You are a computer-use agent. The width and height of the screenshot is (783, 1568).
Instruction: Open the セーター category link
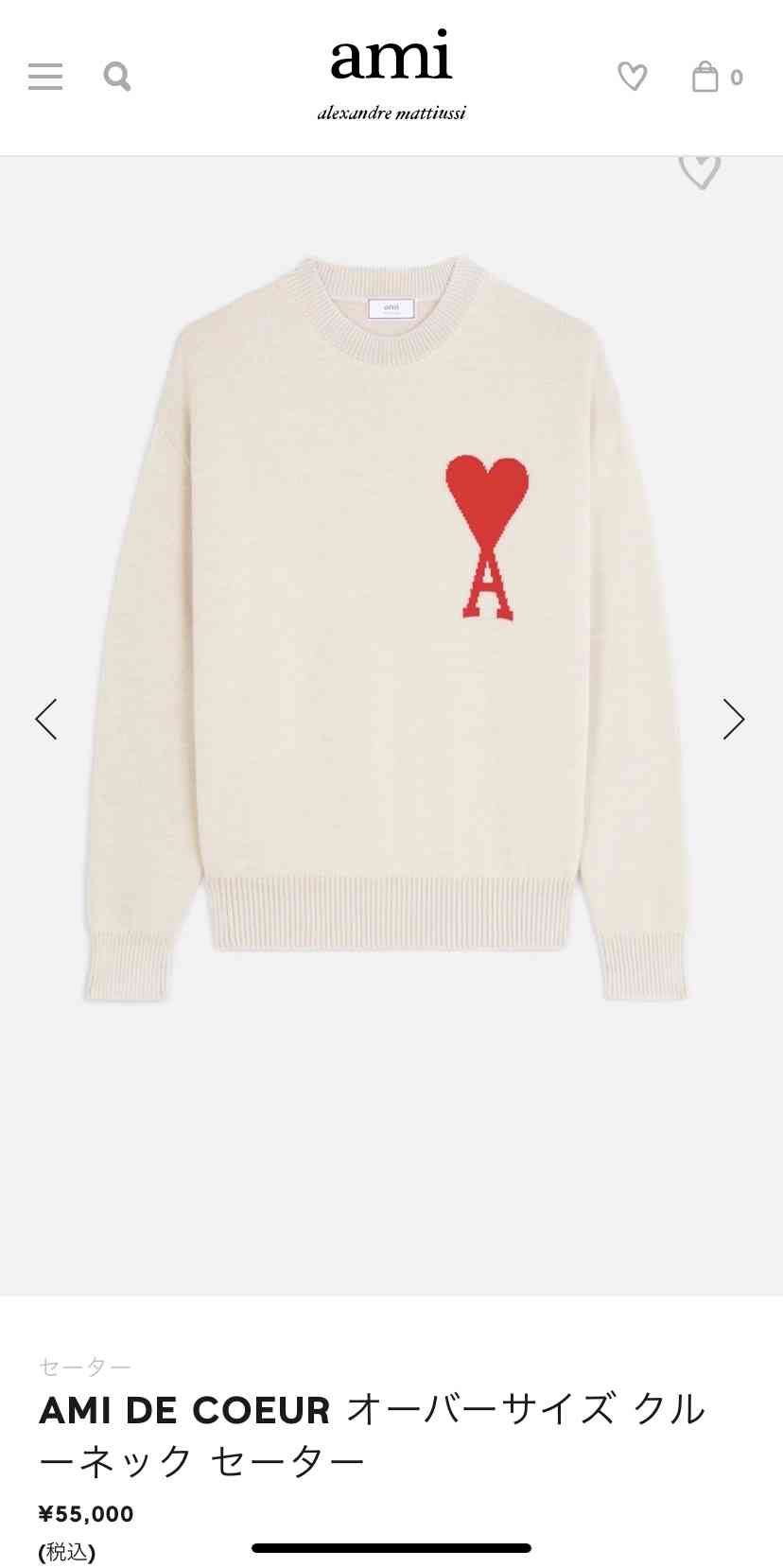point(85,1366)
